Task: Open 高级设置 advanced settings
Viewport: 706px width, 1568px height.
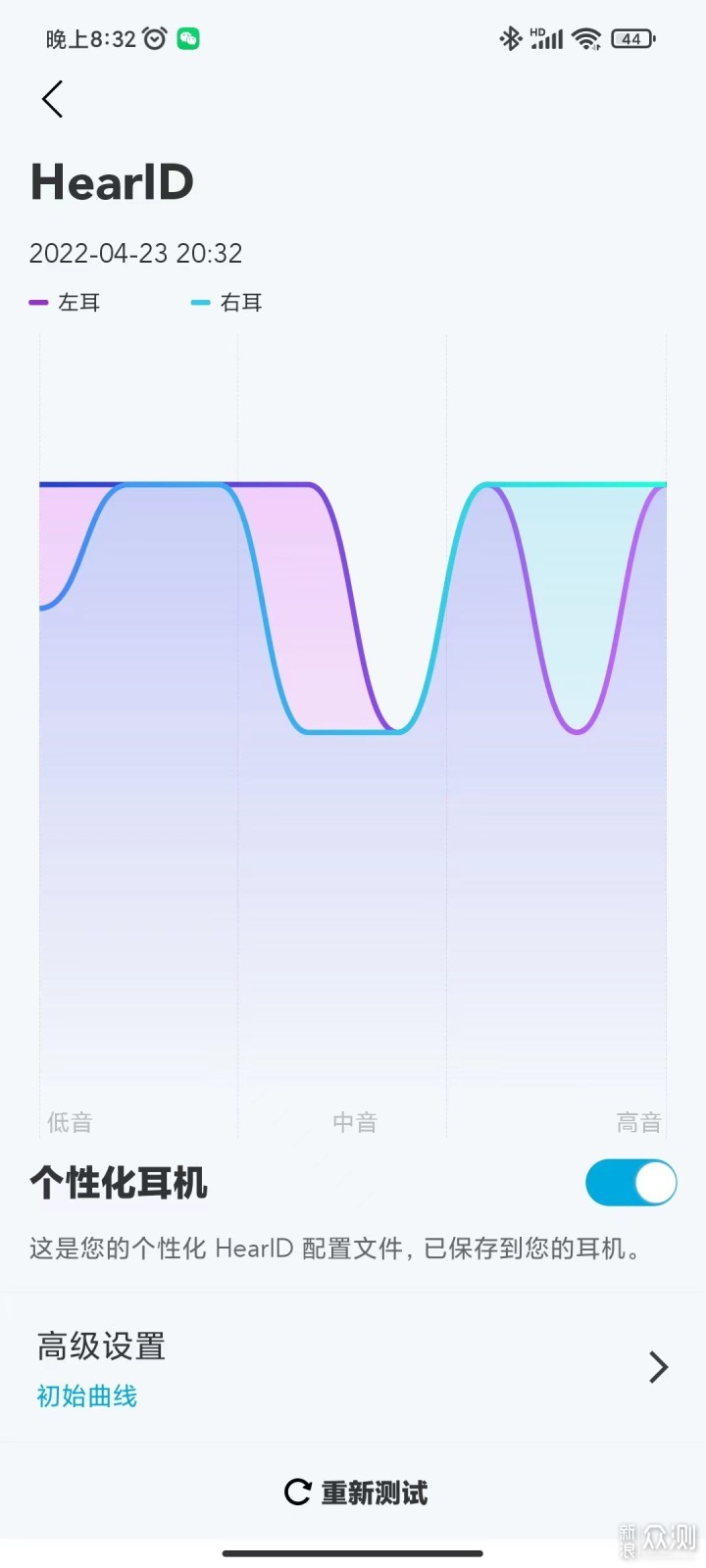Action: tap(353, 1367)
